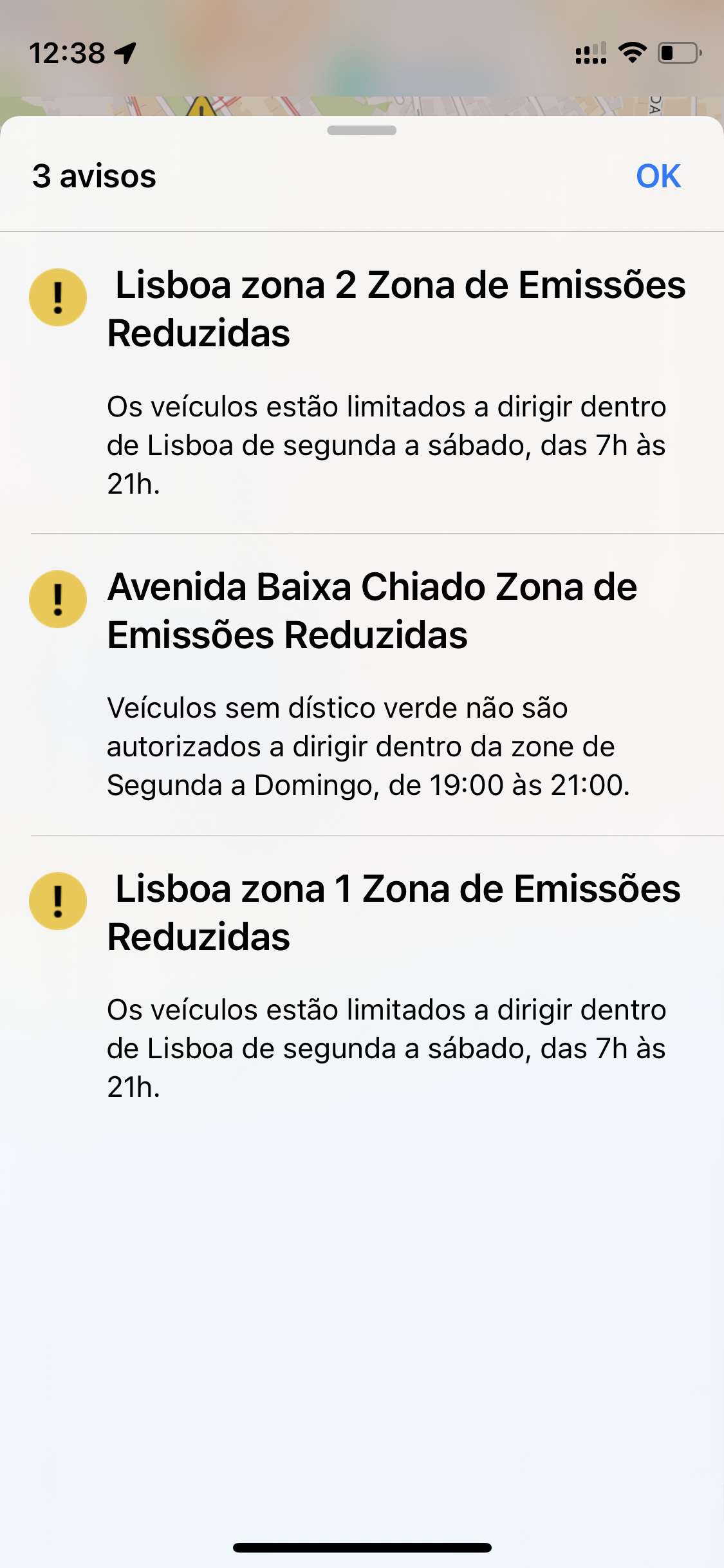Screen dimensions: 724x1568
Task: Open the Lisboa zona 1 emissions warning
Action: tap(362, 986)
